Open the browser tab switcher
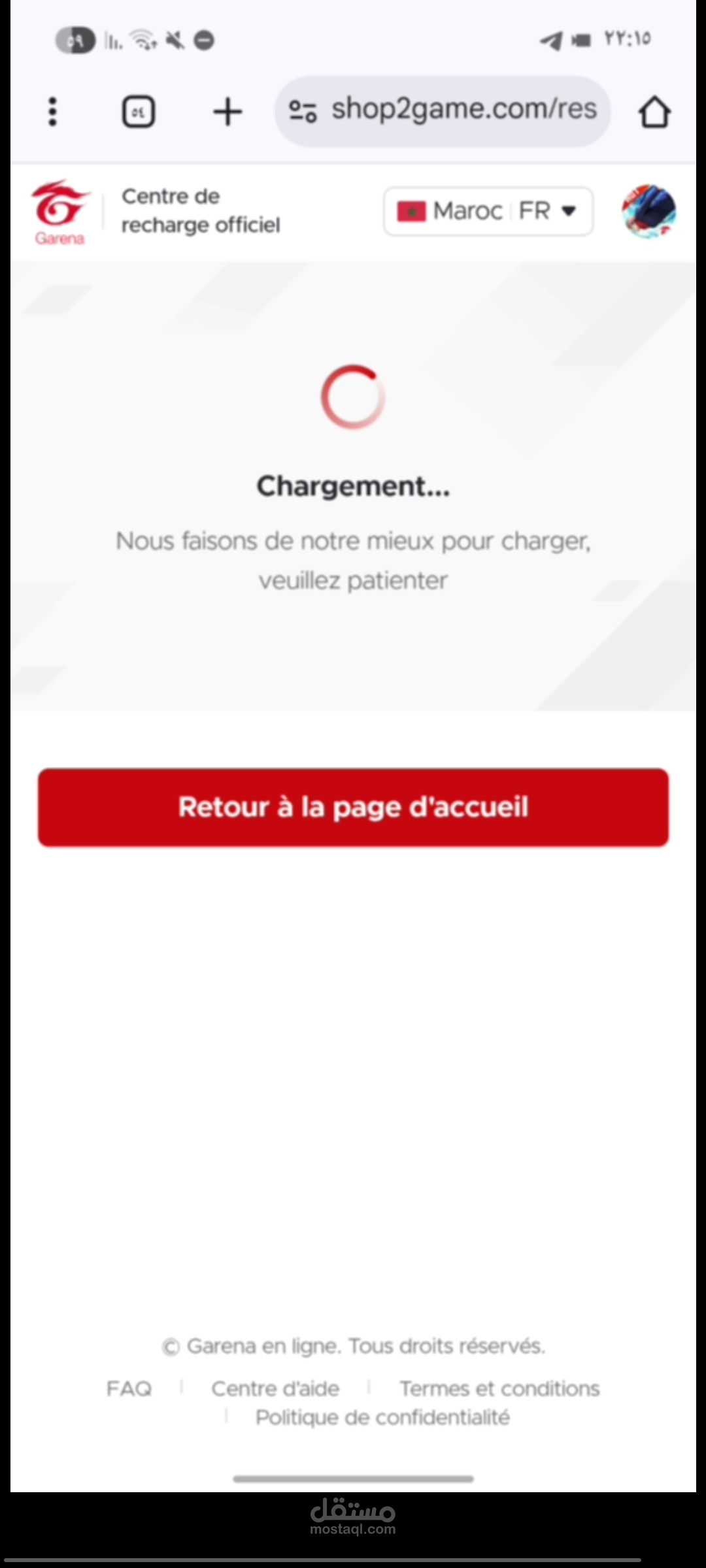This screenshot has height=1568, width=706. [139, 112]
